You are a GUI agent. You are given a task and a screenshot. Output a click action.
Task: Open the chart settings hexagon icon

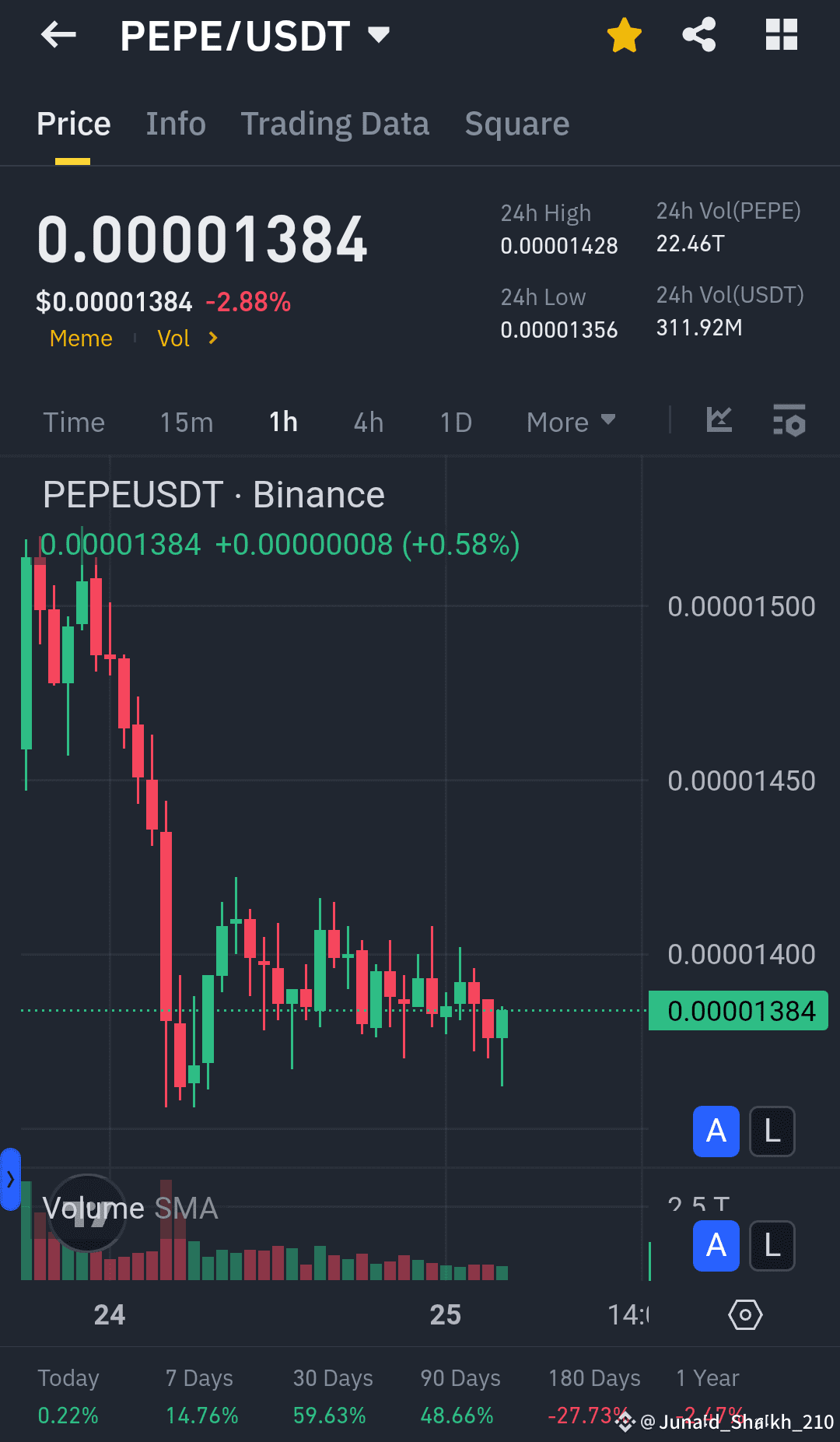[745, 1315]
